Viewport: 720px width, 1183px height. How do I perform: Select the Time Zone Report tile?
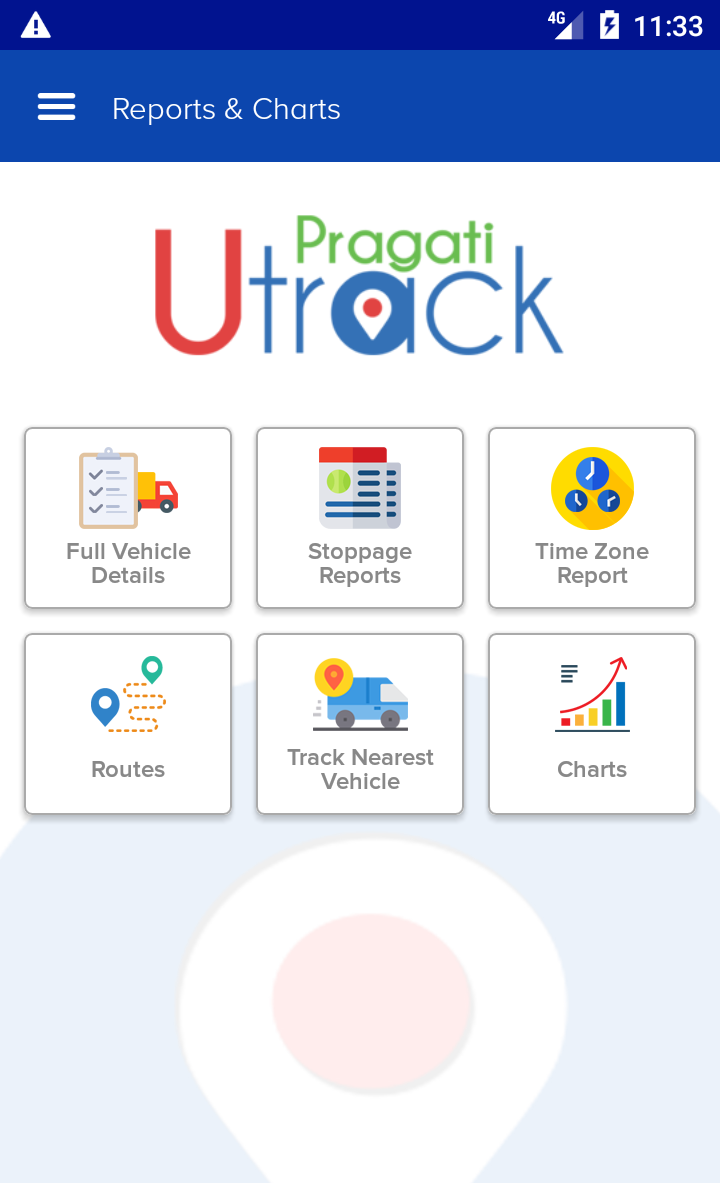pyautogui.click(x=592, y=517)
